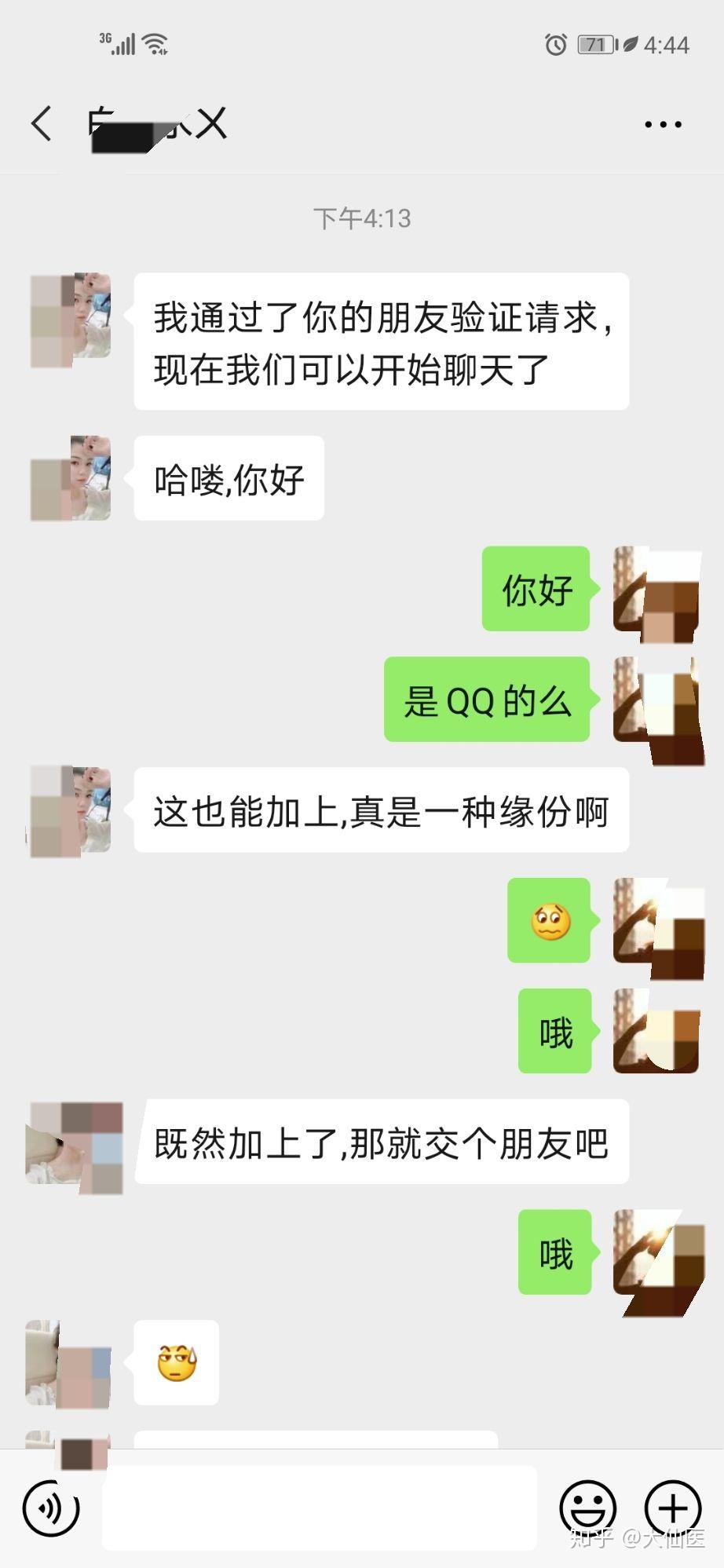Tap the Wi-Fi icon in status bar
The image size is (724, 1568).
click(x=155, y=43)
